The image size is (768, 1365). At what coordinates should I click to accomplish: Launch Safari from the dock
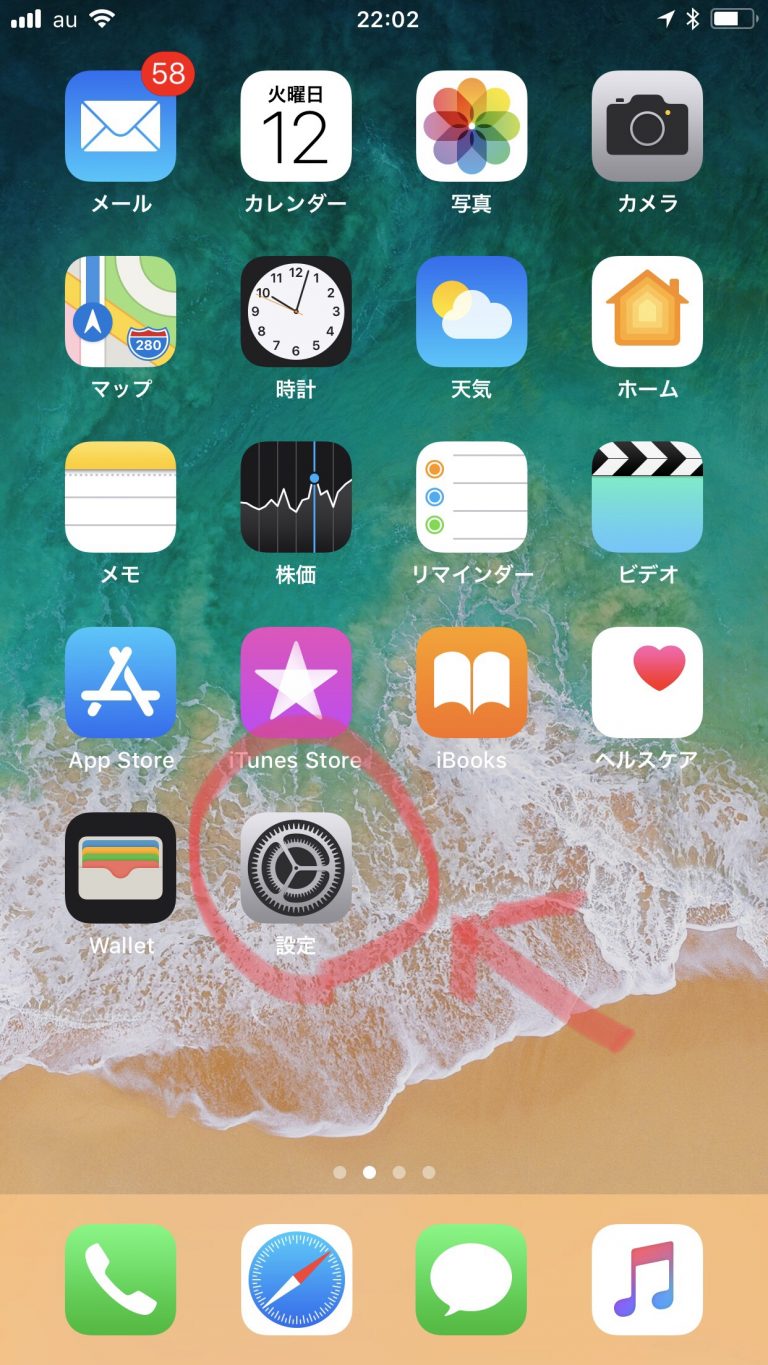(296, 1279)
